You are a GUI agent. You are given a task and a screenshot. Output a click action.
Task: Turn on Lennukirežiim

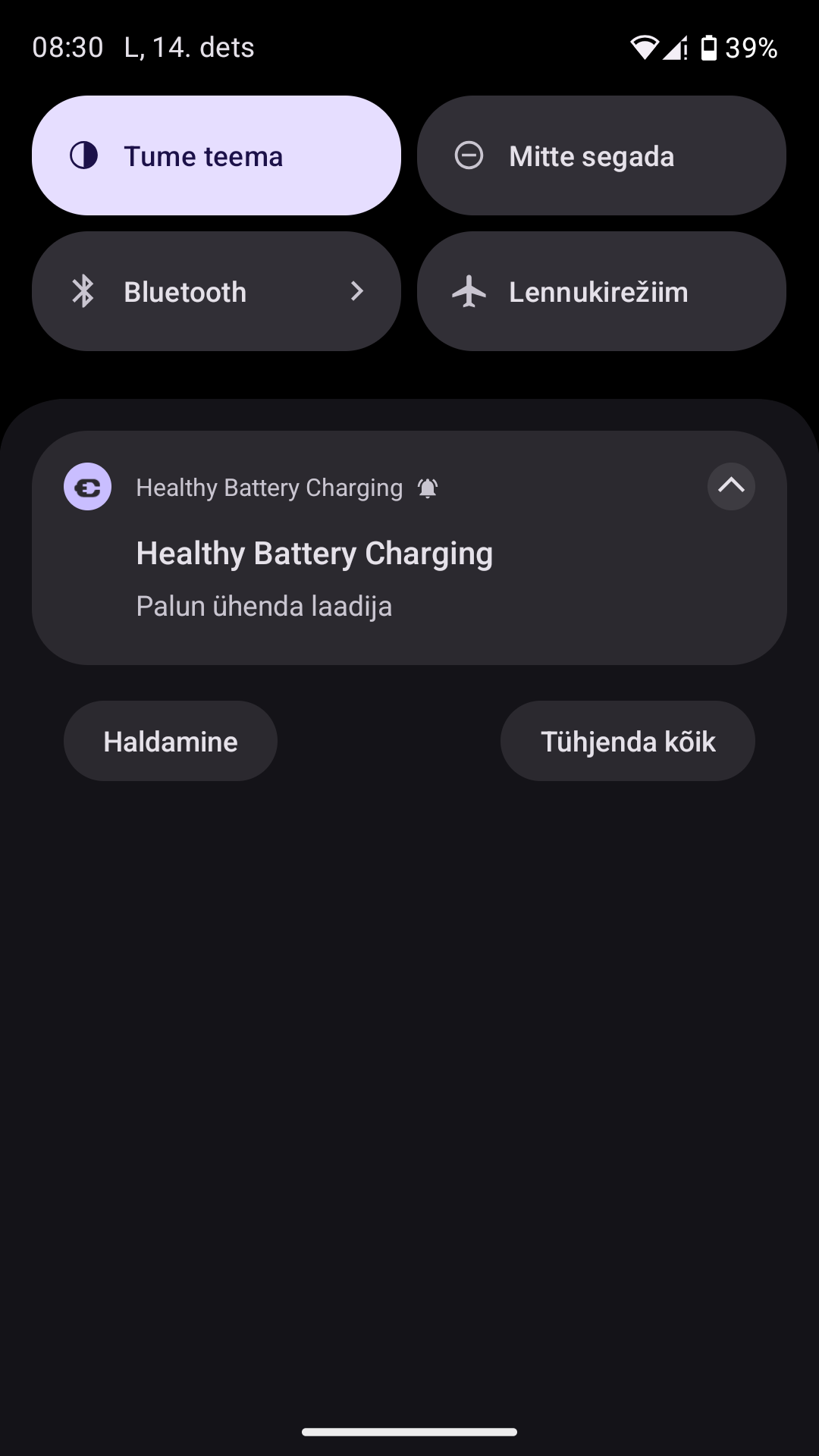[x=601, y=292]
